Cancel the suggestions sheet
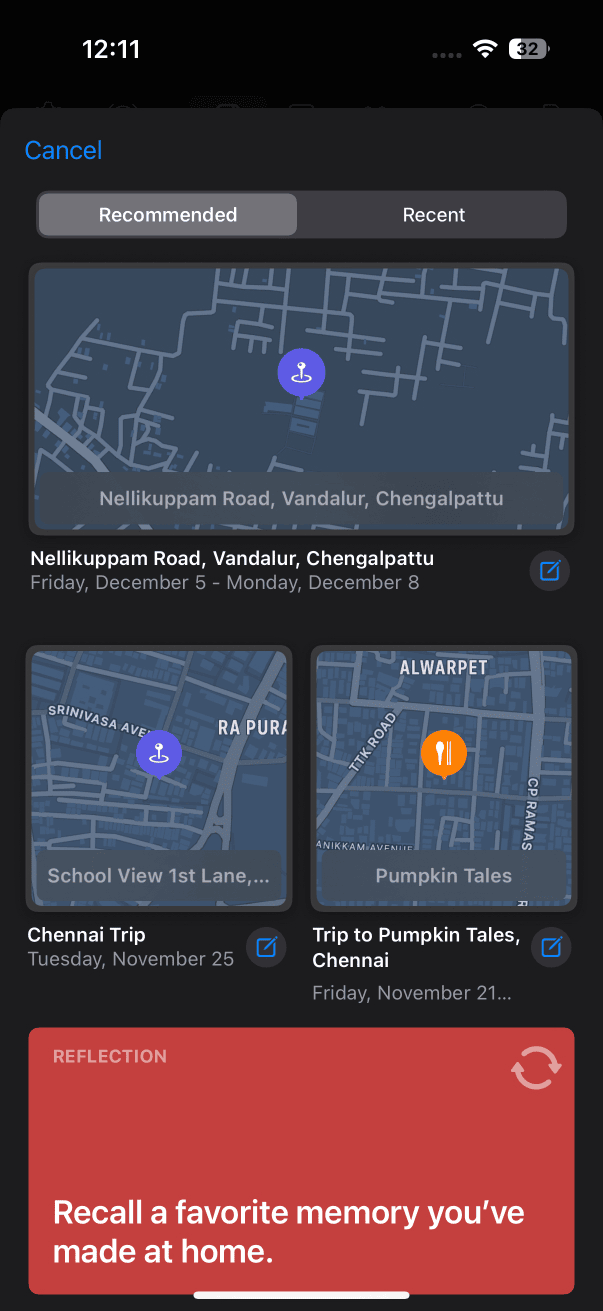Screen dimensions: 603x1311 coord(63,150)
